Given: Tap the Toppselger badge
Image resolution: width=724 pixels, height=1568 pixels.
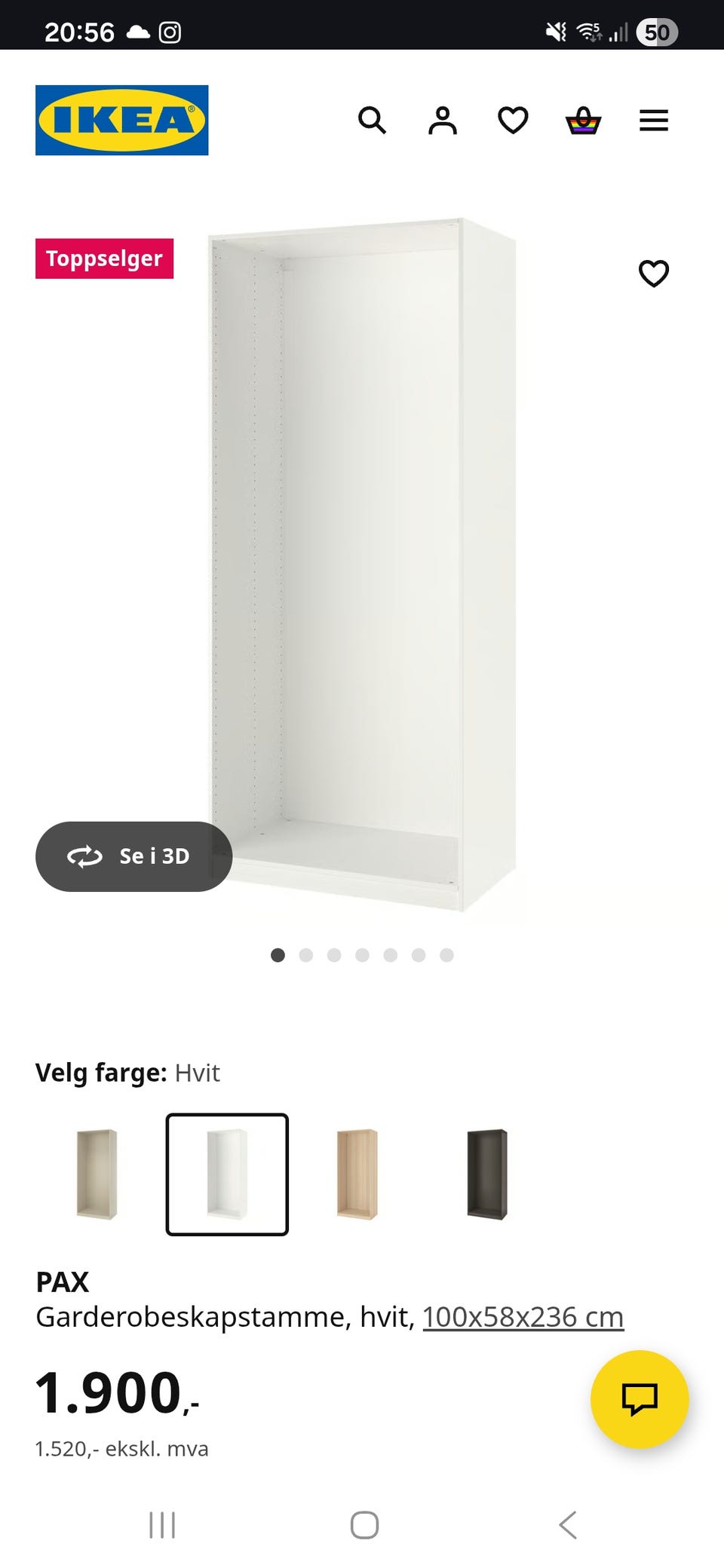Looking at the screenshot, I should pyautogui.click(x=104, y=258).
